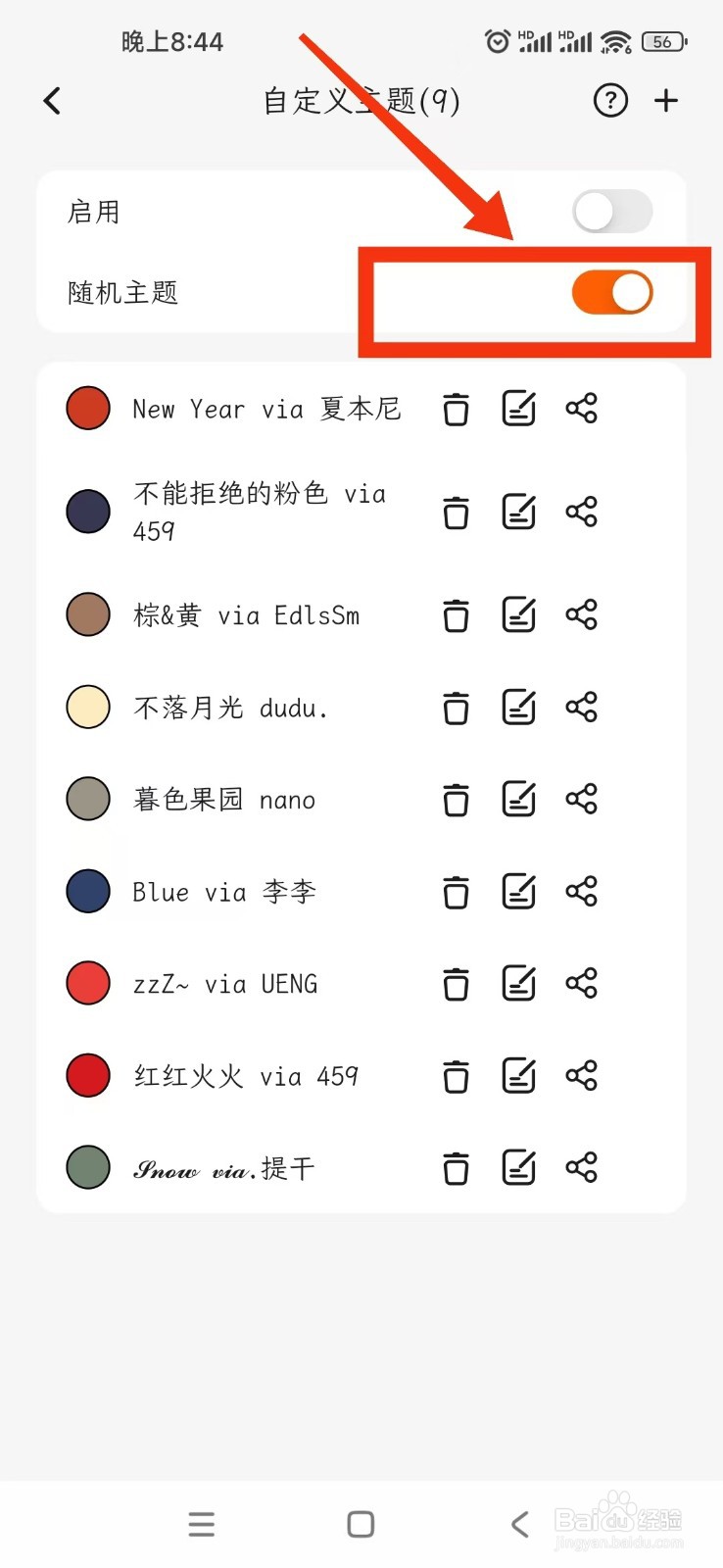Turn off the 随机主题 switch

612,292
